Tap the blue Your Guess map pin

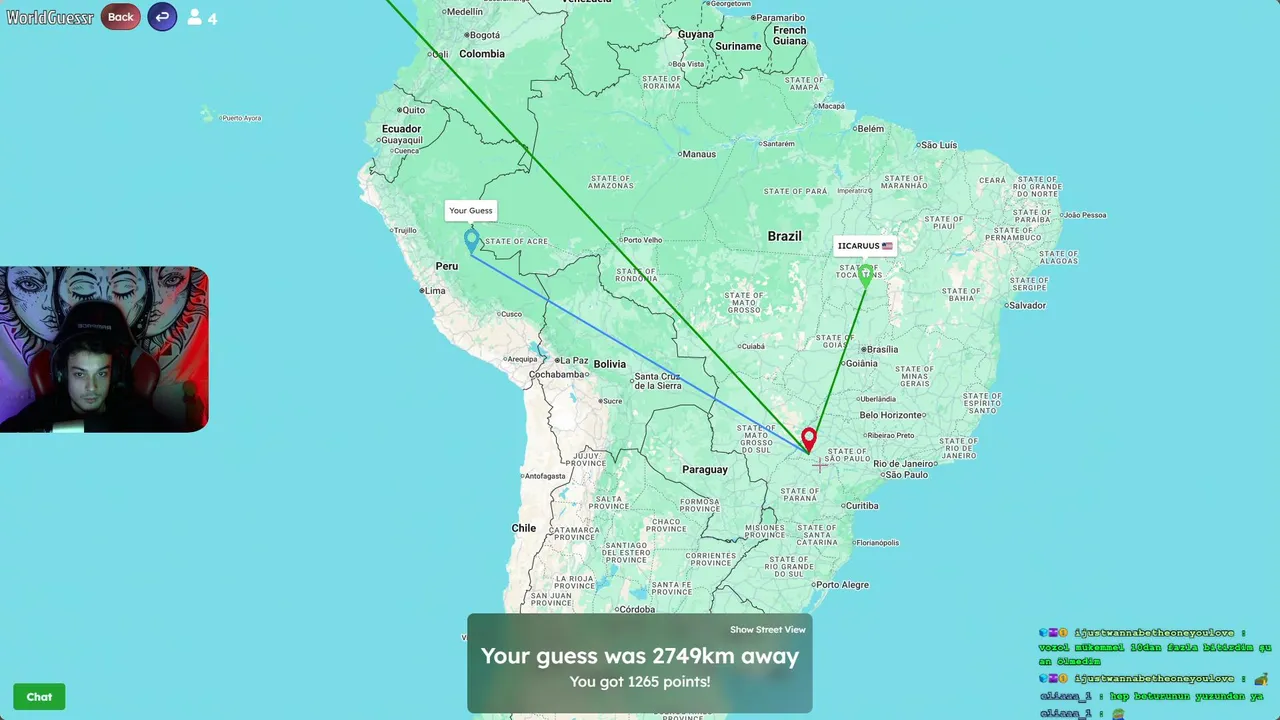(x=472, y=238)
